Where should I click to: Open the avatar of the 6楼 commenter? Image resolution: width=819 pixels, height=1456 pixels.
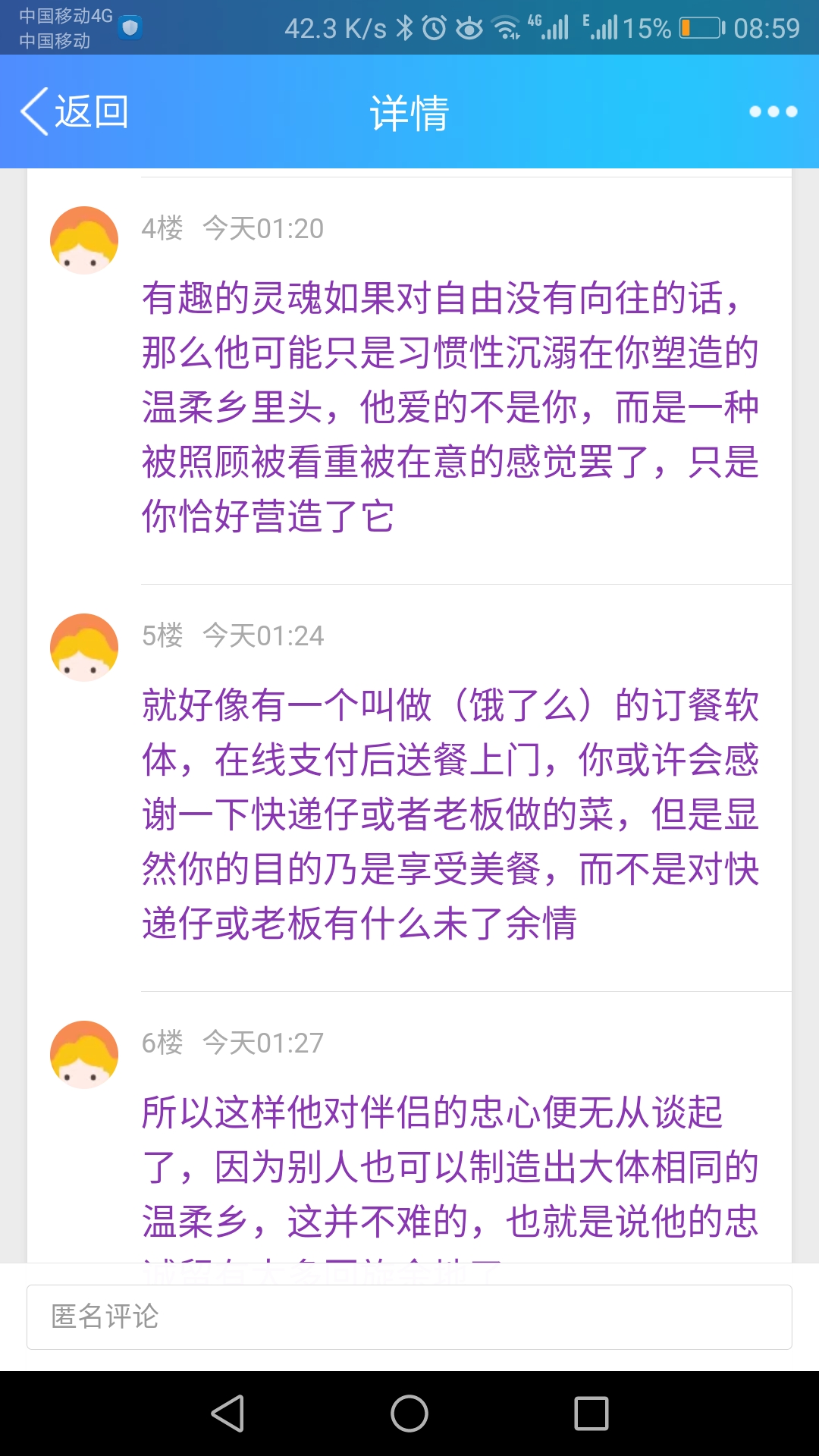point(84,1054)
